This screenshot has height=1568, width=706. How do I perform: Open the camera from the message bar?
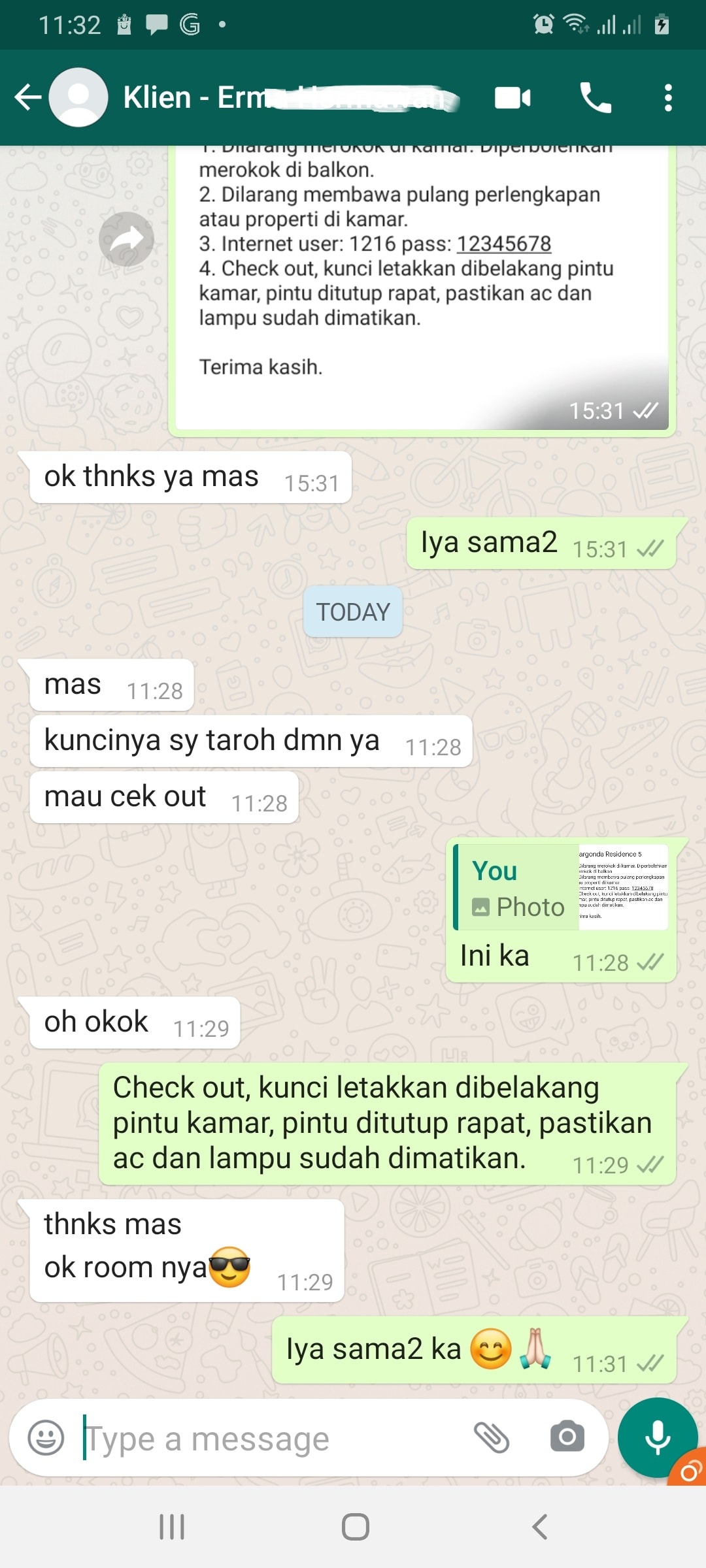point(567,1437)
